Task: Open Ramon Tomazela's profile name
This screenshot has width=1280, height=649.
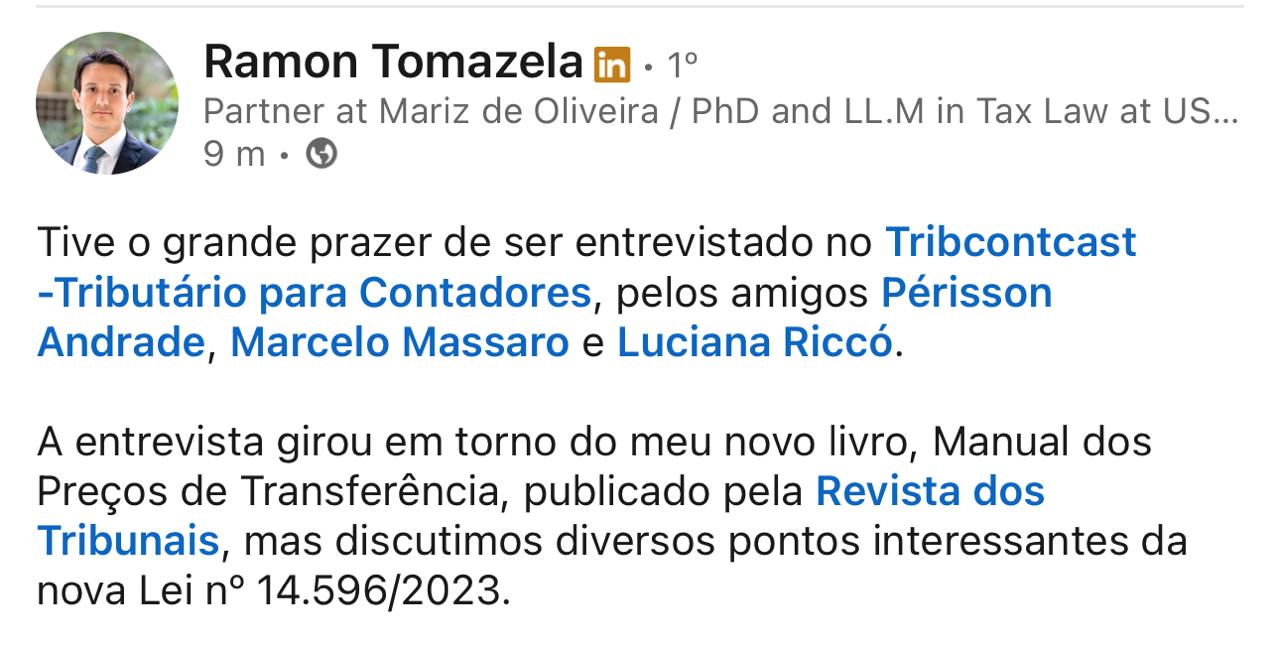Action: click(392, 63)
